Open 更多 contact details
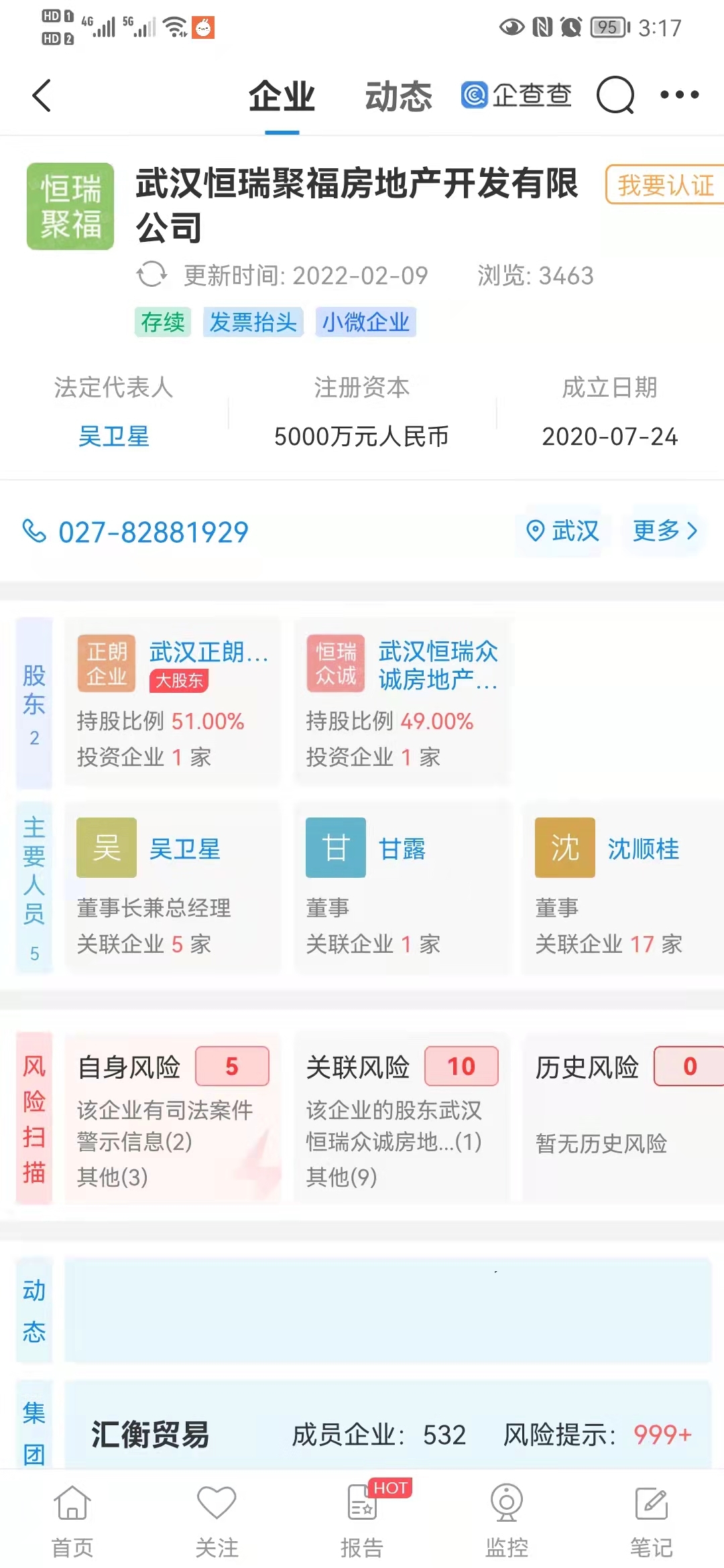This screenshot has height=1568, width=724. 664,531
